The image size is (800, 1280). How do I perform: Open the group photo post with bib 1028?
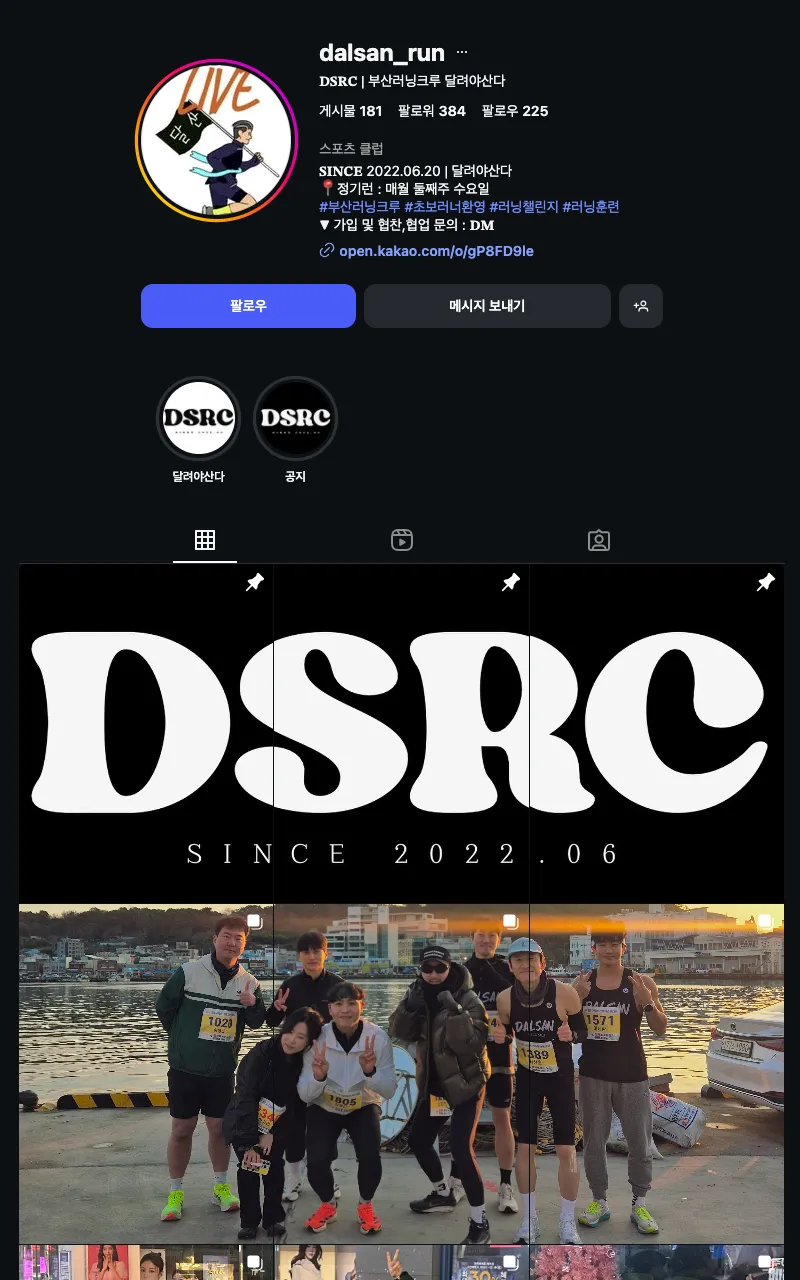point(146,1074)
